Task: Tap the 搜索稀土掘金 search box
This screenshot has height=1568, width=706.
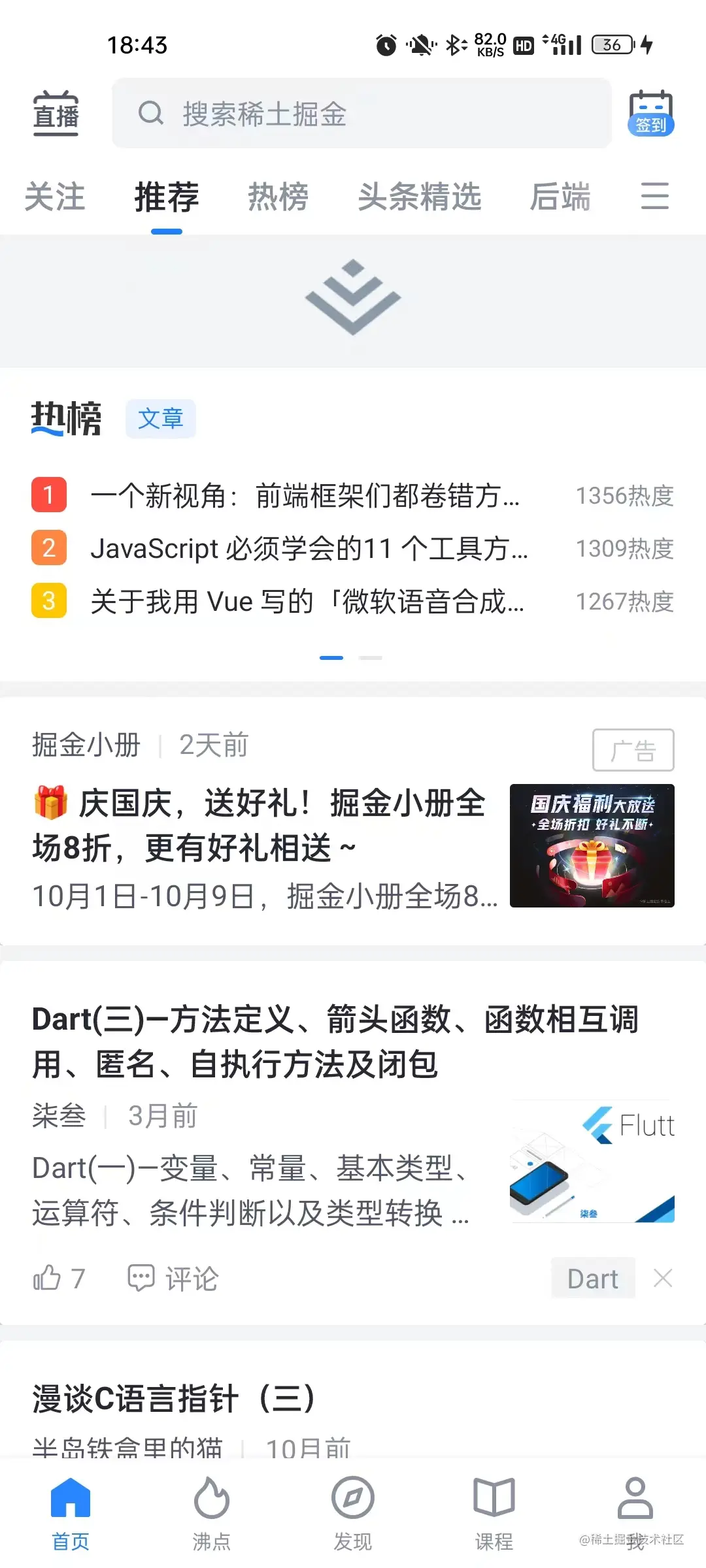Action: [361, 113]
